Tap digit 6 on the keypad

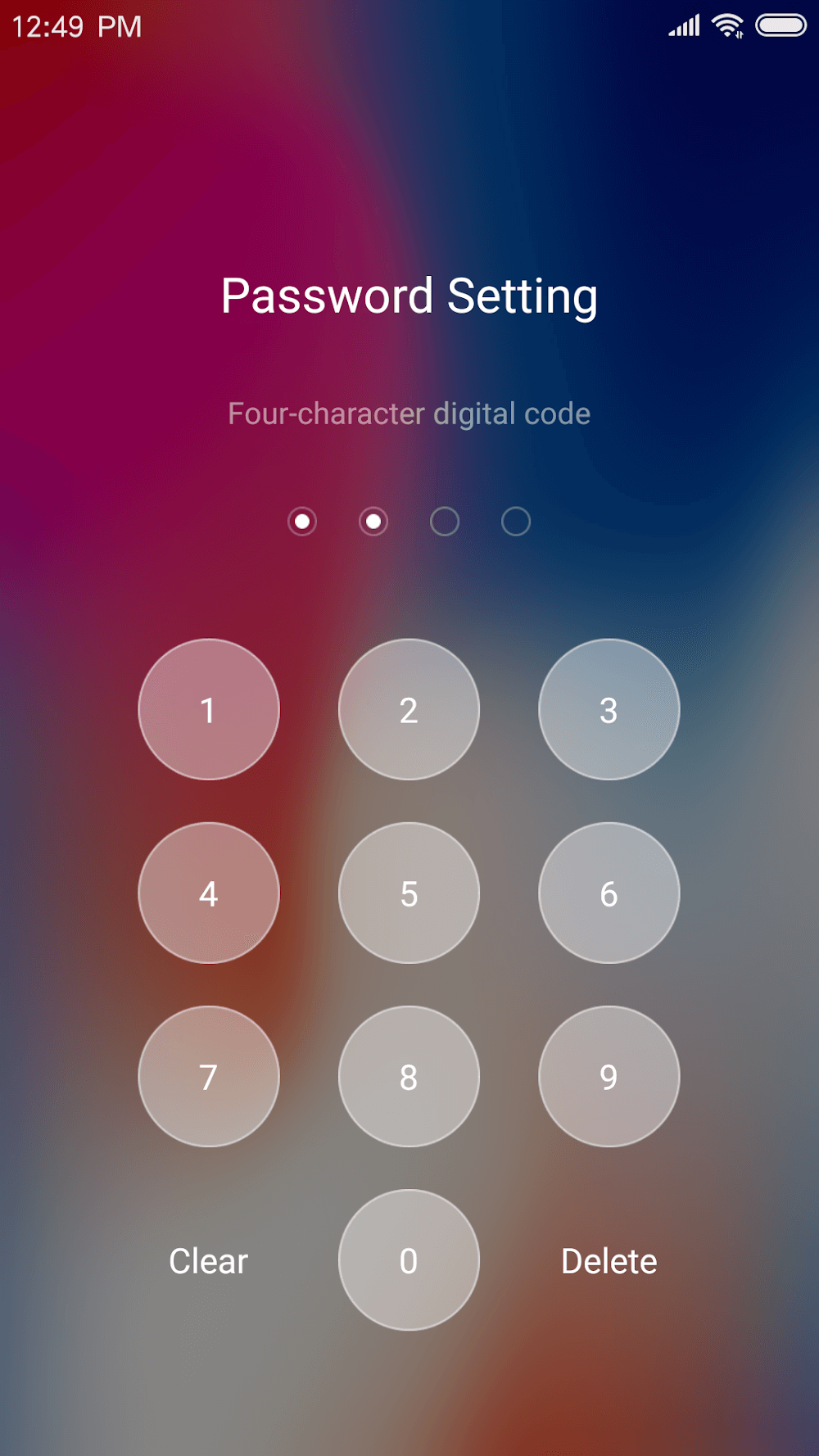click(609, 893)
